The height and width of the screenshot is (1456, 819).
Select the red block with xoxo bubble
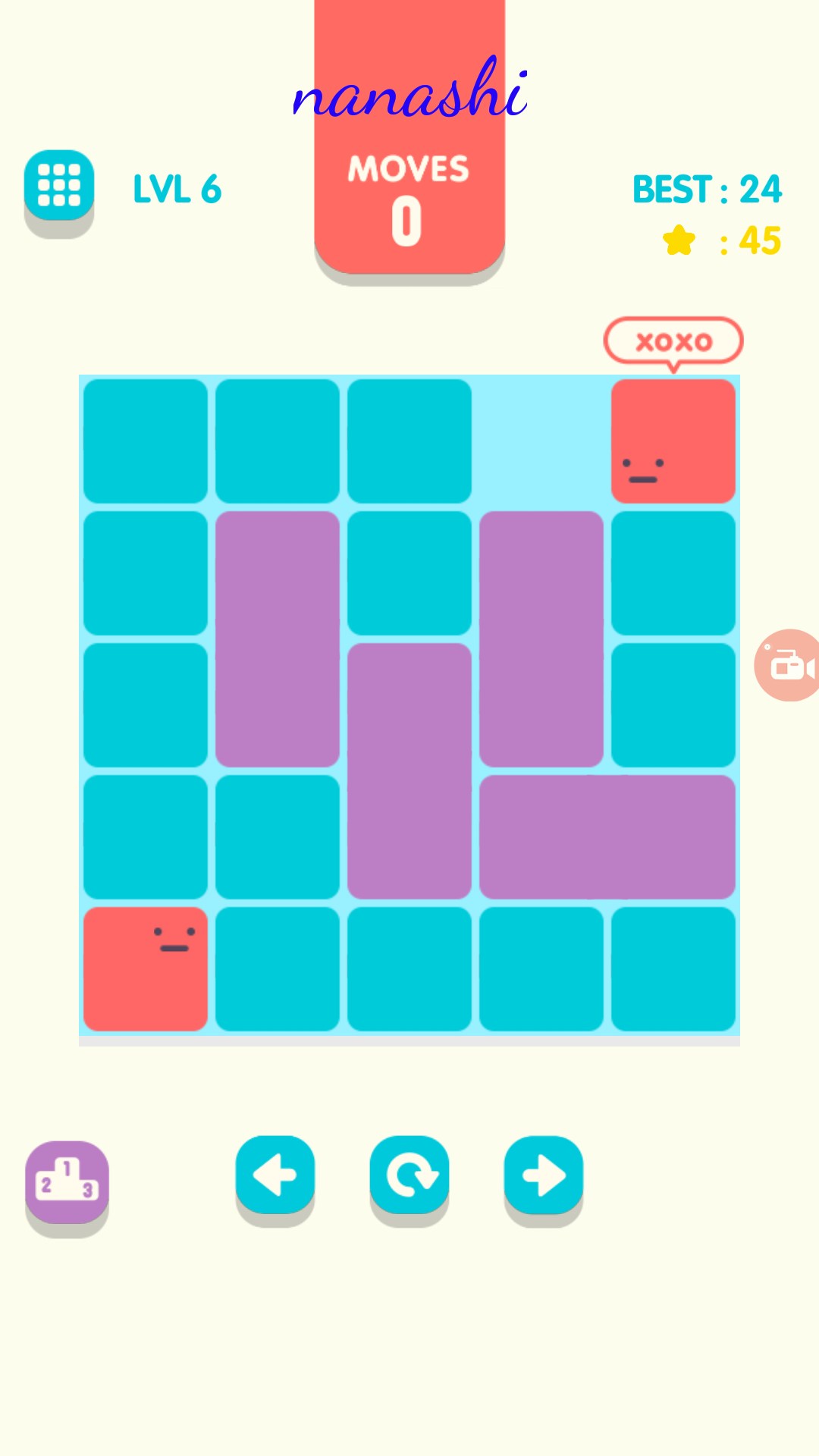pos(673,441)
